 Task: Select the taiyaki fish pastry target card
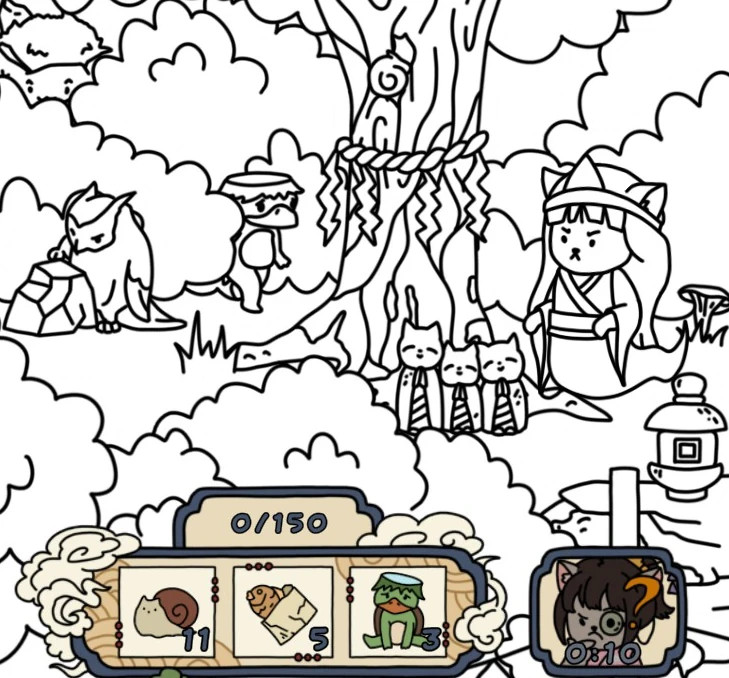click(283, 610)
